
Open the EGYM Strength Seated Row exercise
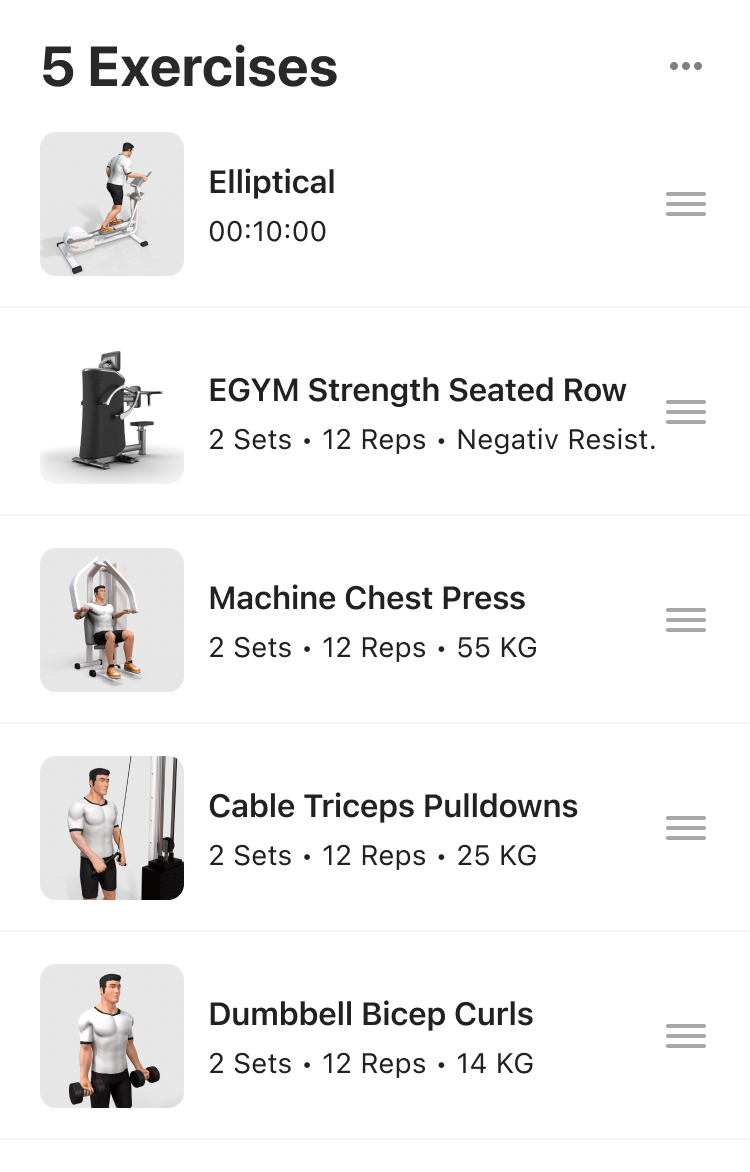tap(416, 390)
